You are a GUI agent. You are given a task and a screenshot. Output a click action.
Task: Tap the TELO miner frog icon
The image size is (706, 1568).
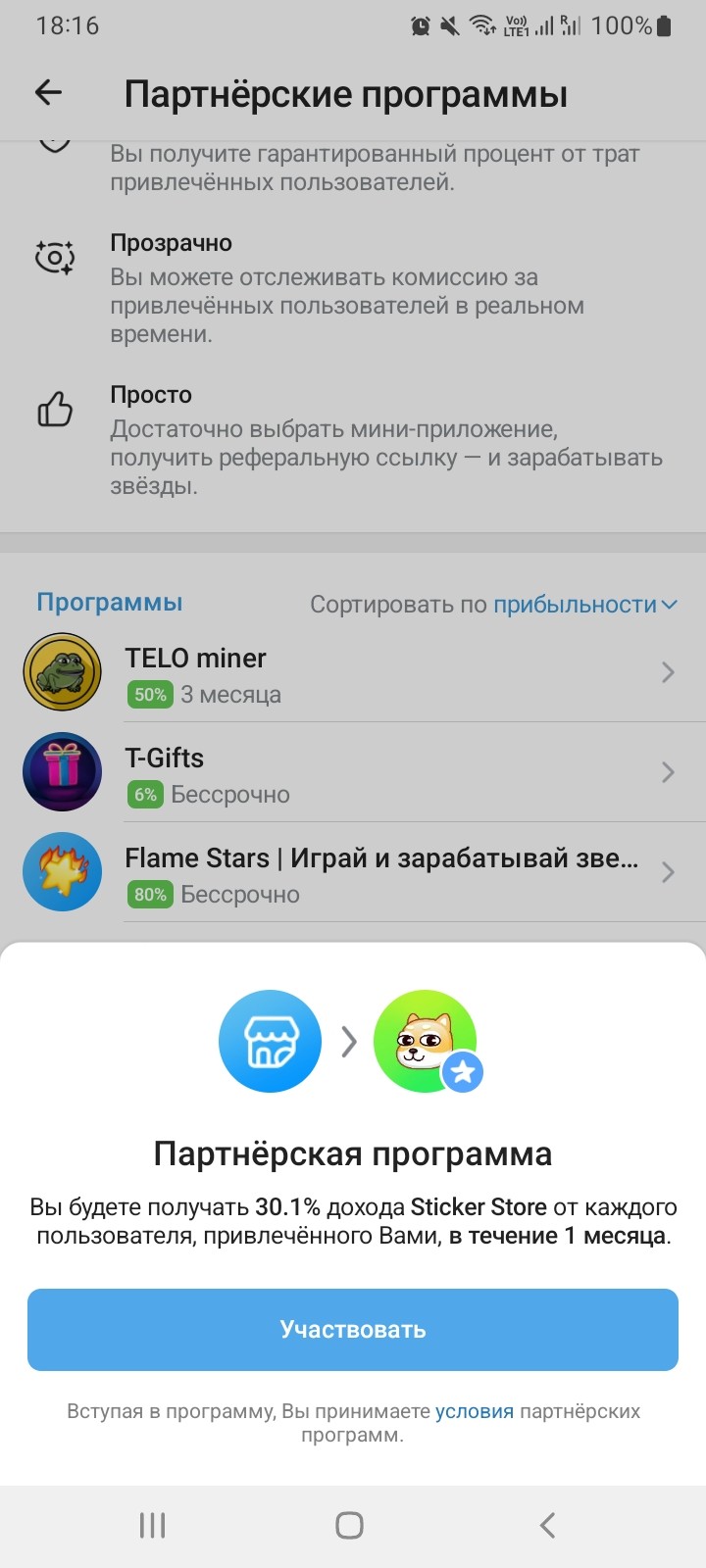click(62, 671)
